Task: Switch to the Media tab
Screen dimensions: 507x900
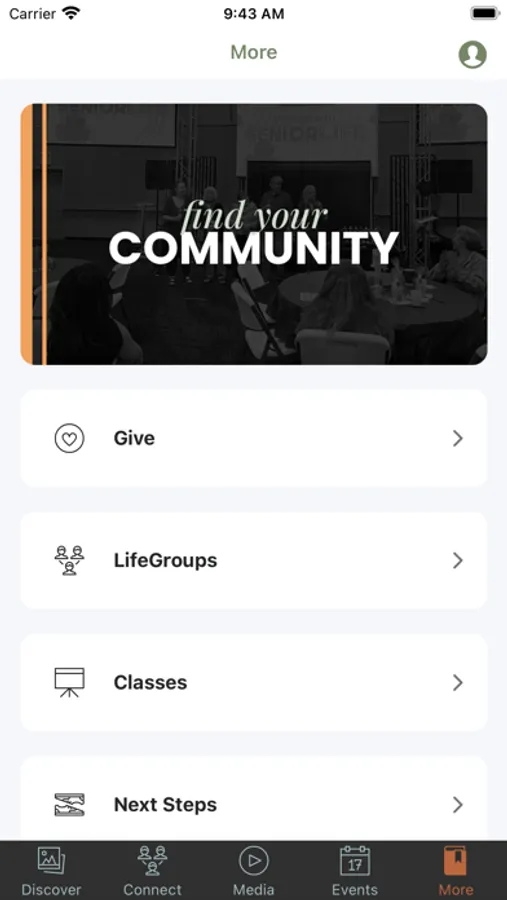Action: pos(254,871)
